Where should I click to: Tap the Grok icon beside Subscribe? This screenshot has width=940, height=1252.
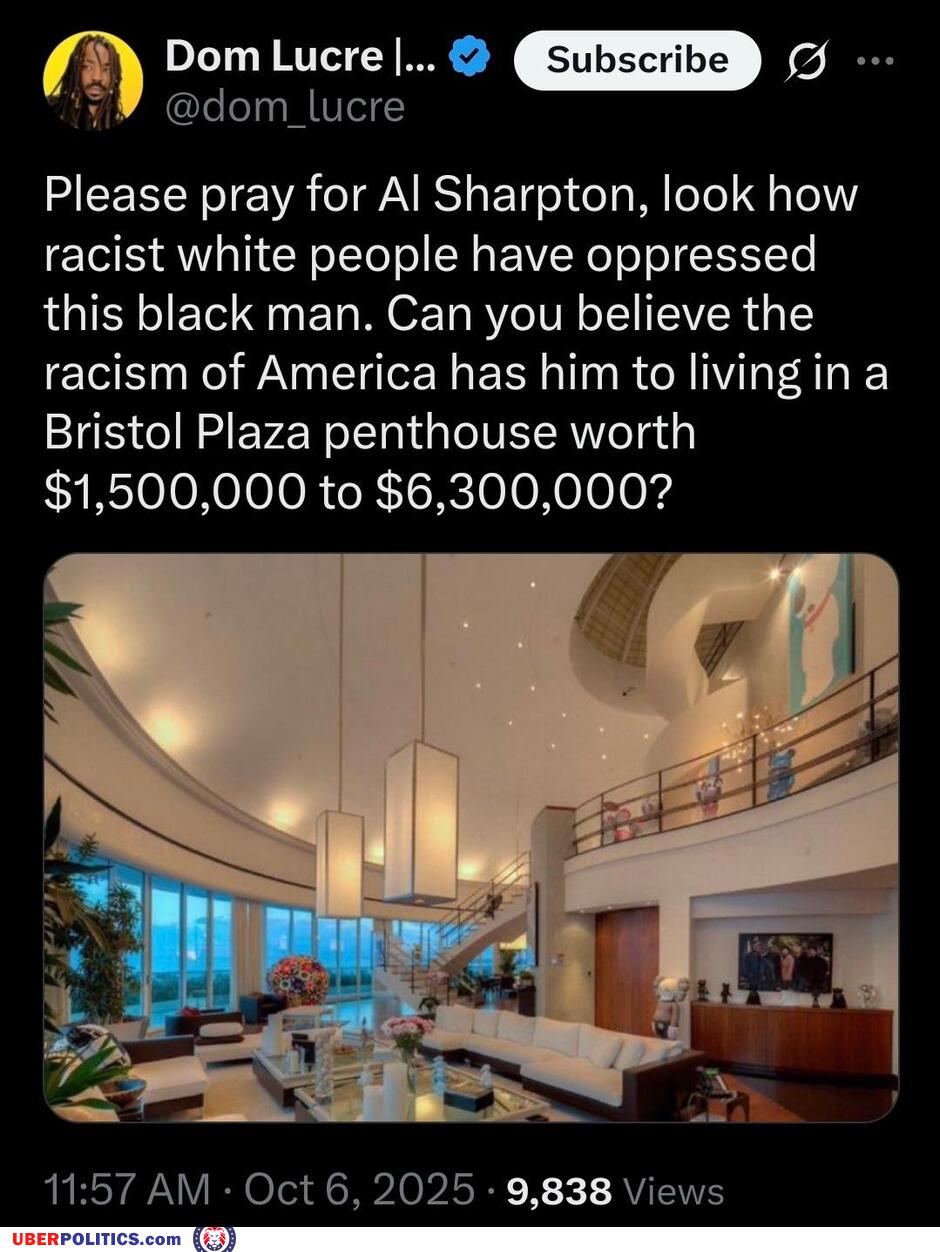click(x=803, y=62)
